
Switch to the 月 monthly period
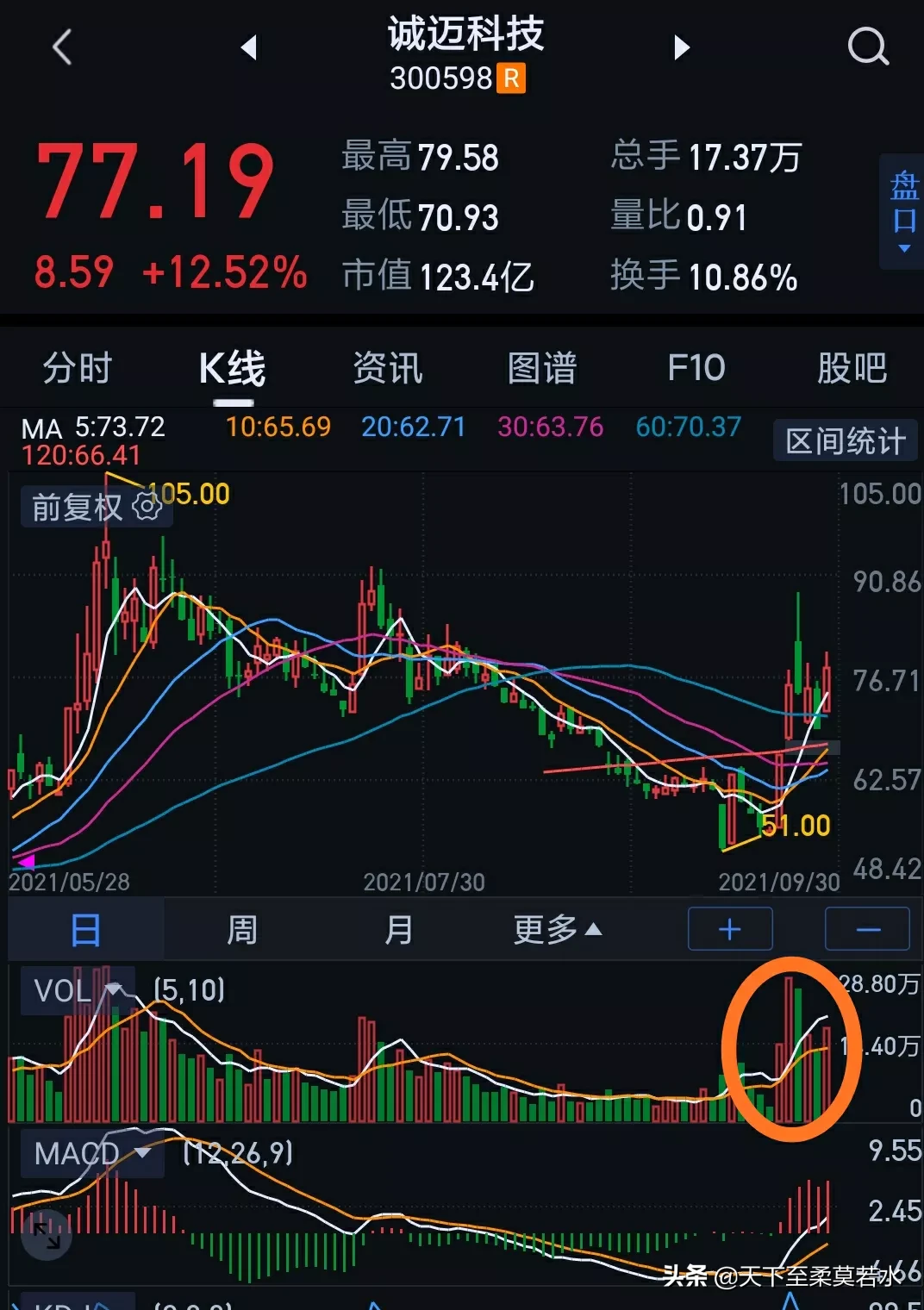(398, 930)
